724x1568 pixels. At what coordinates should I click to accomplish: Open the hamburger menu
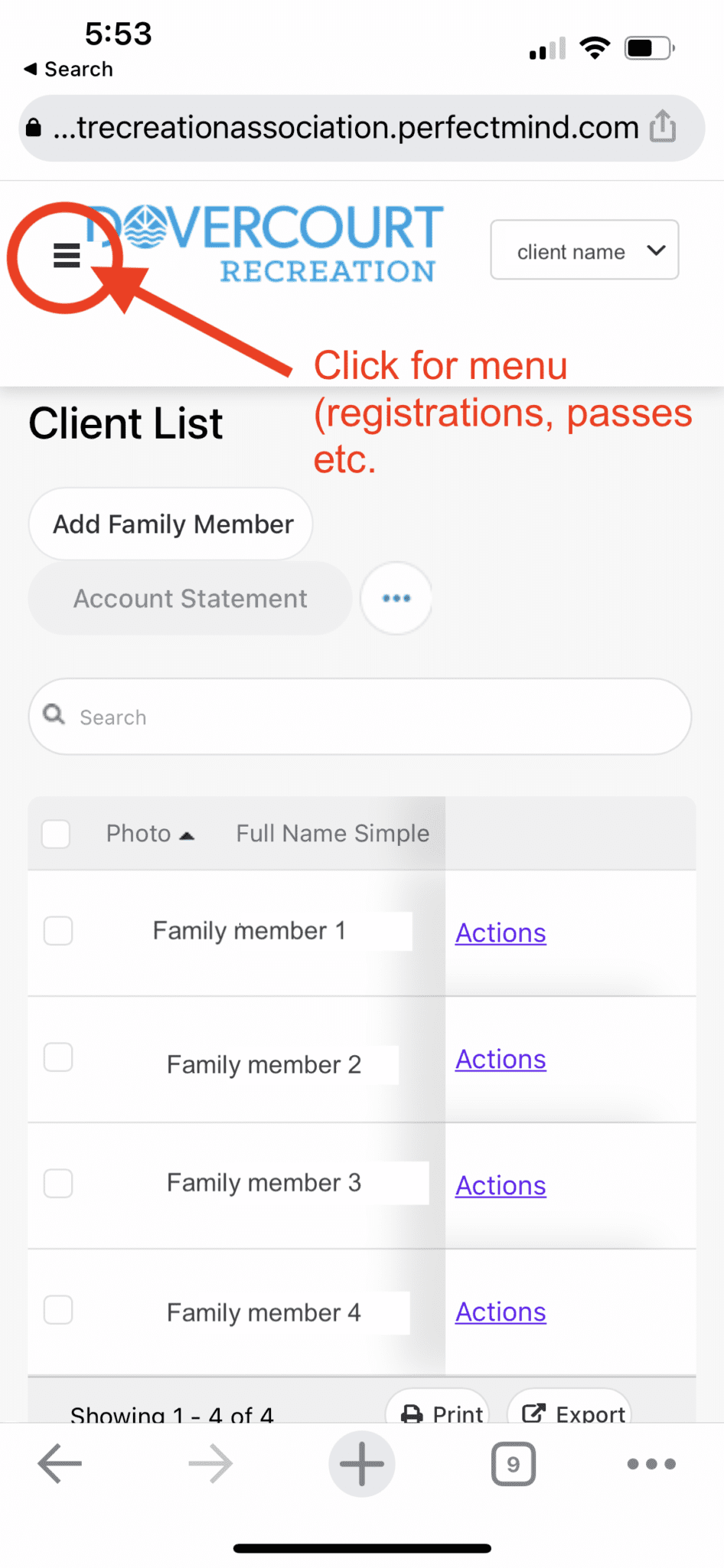click(67, 255)
